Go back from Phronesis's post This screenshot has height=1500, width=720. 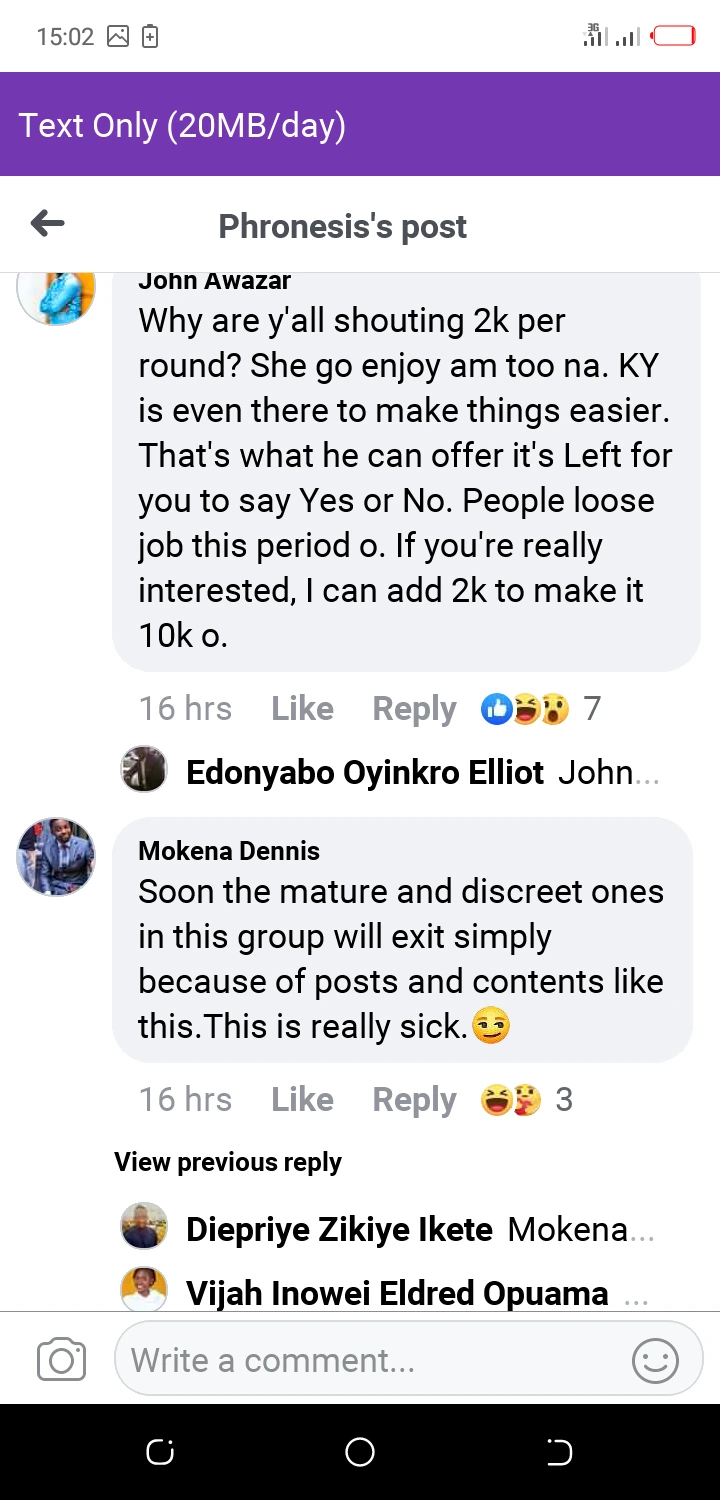(x=47, y=224)
